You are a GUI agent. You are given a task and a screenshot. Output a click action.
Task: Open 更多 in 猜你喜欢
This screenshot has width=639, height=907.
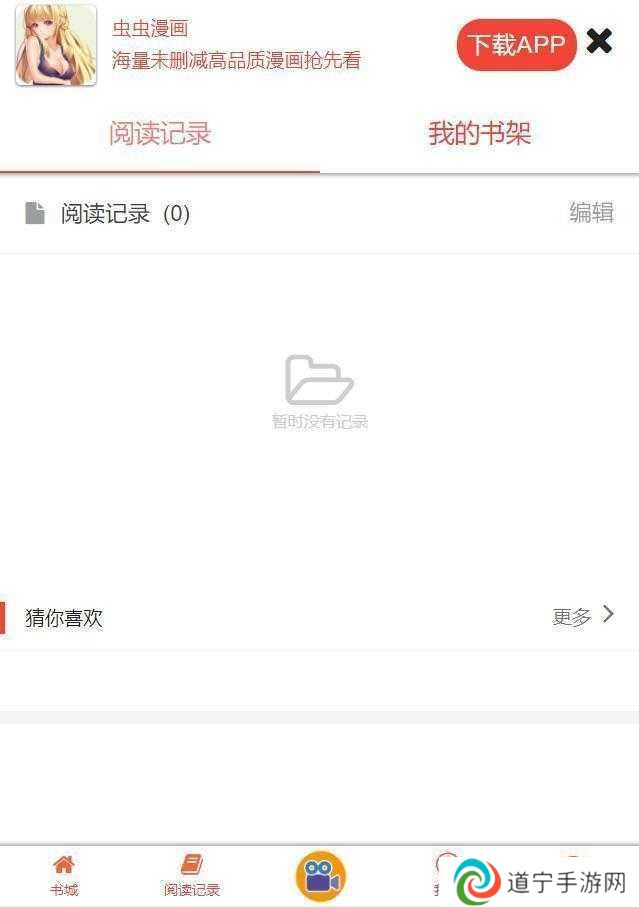[x=583, y=617]
